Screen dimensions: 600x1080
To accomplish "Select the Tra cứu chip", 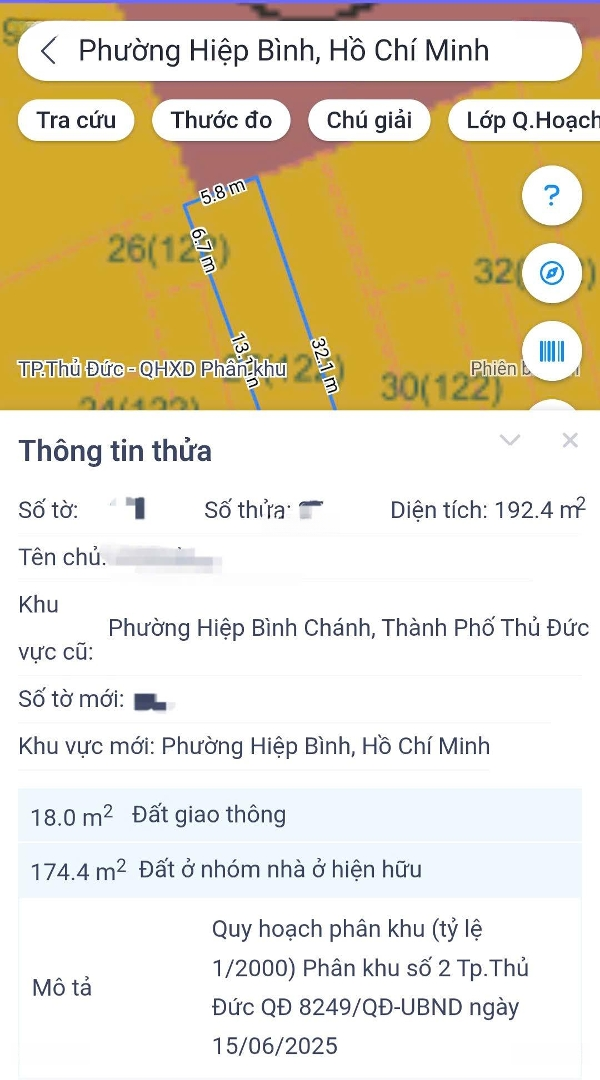I will click(76, 121).
